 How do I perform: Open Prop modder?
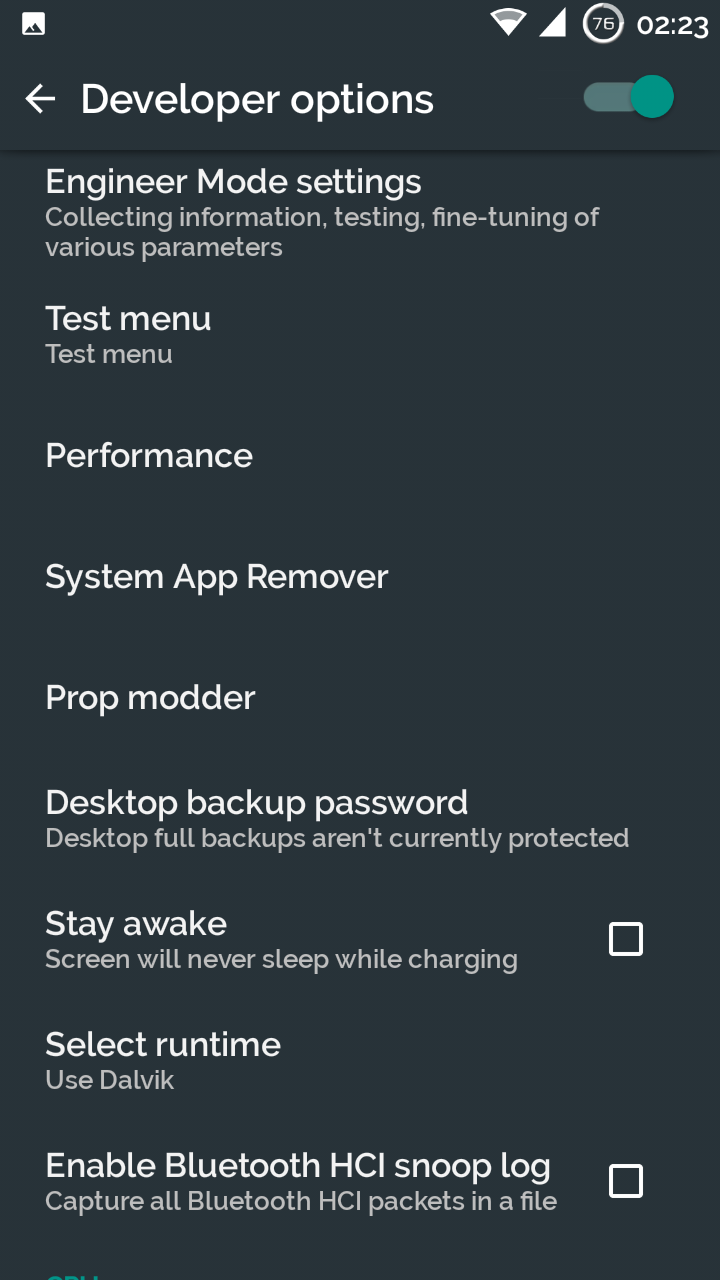[360, 697]
